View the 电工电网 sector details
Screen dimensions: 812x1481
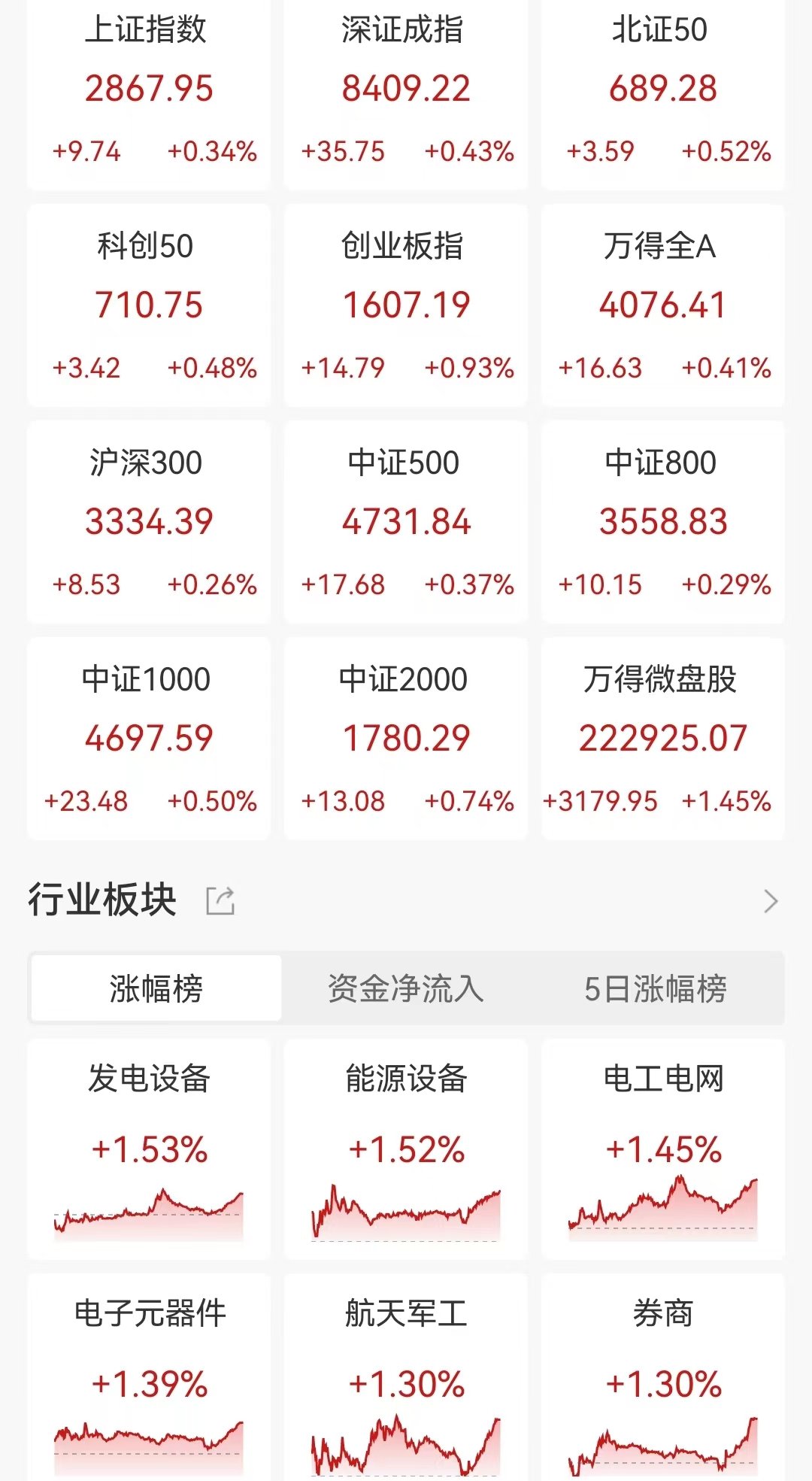(x=663, y=1149)
